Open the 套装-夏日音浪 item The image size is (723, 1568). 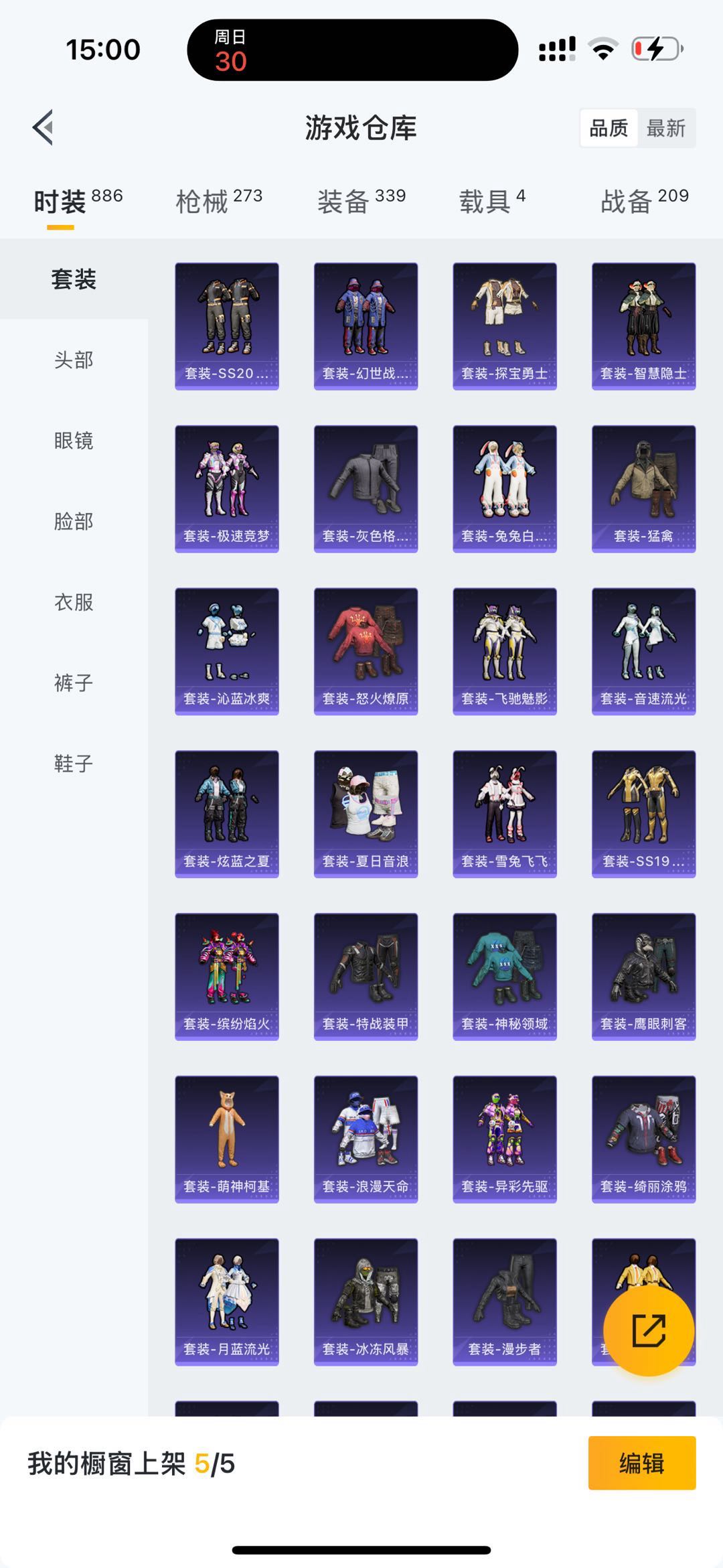(x=366, y=814)
